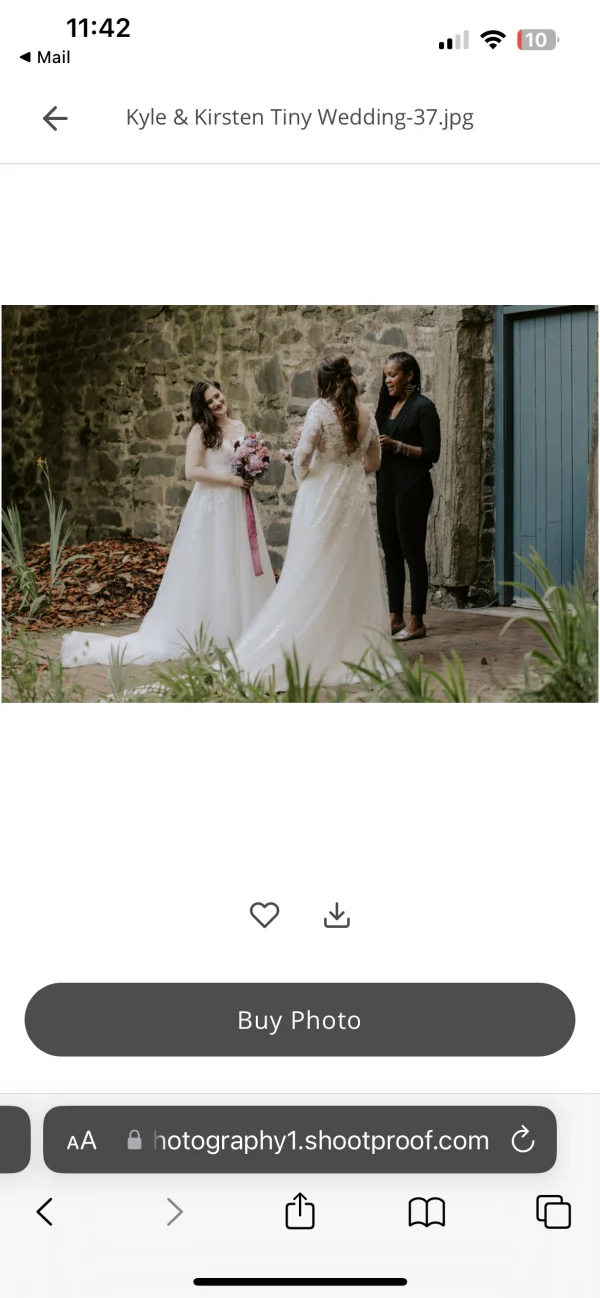Tap the Buy Photo button
The image size is (600, 1298).
(x=300, y=1020)
